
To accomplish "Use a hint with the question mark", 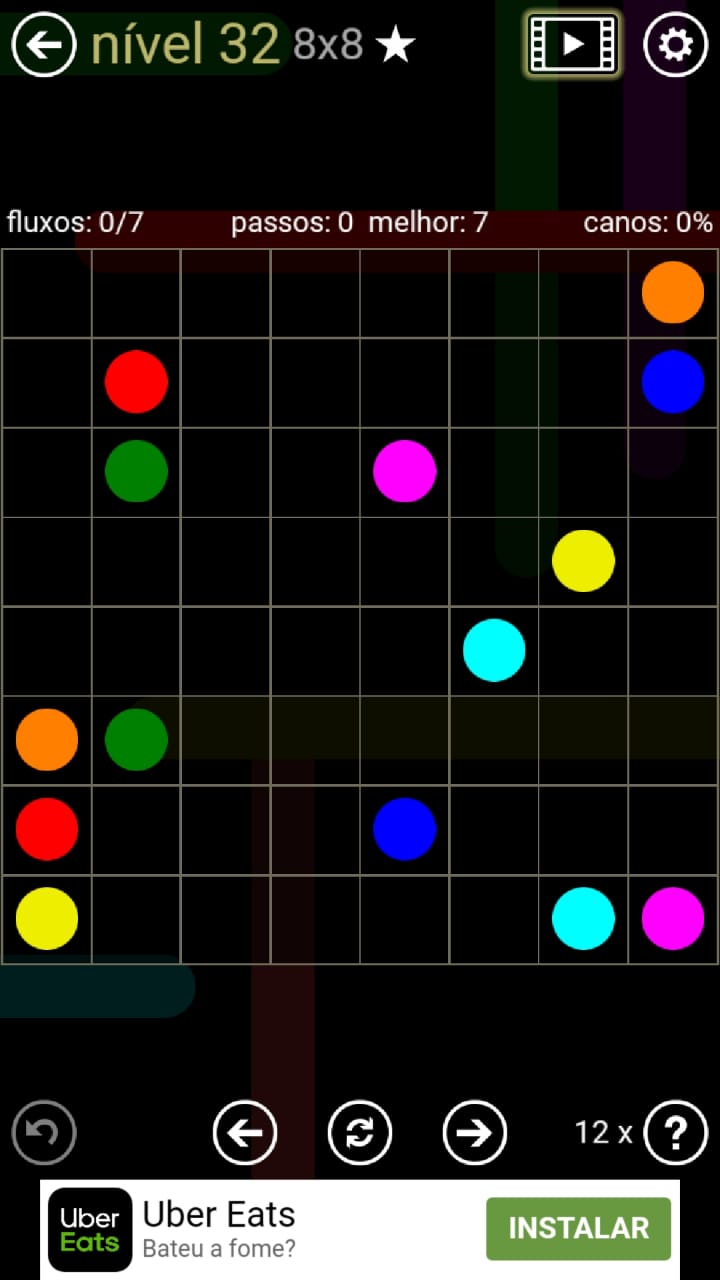I will click(676, 1132).
